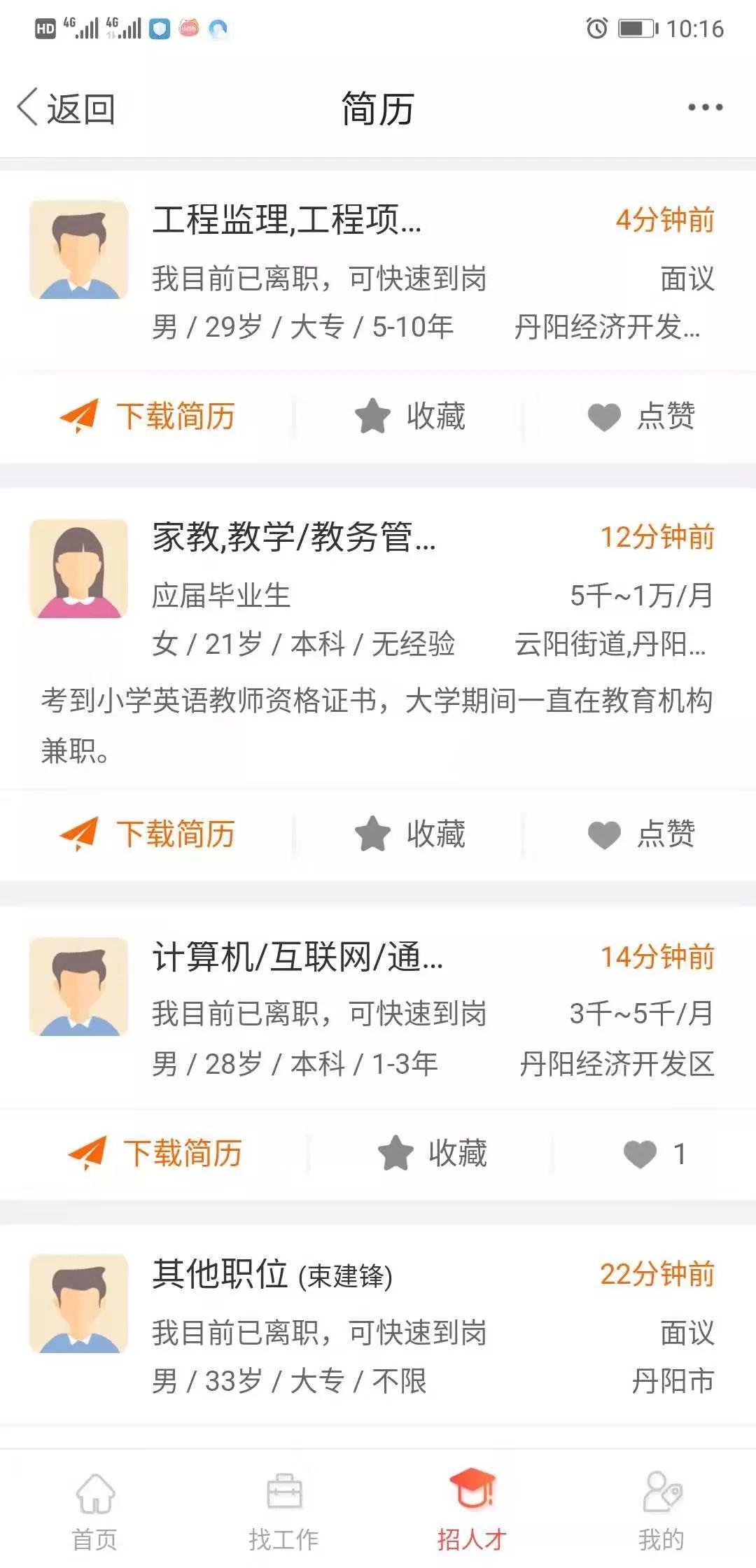This screenshot has height=1568, width=756.
Task: Open the 工程监理 resume card
Action: tap(378, 272)
